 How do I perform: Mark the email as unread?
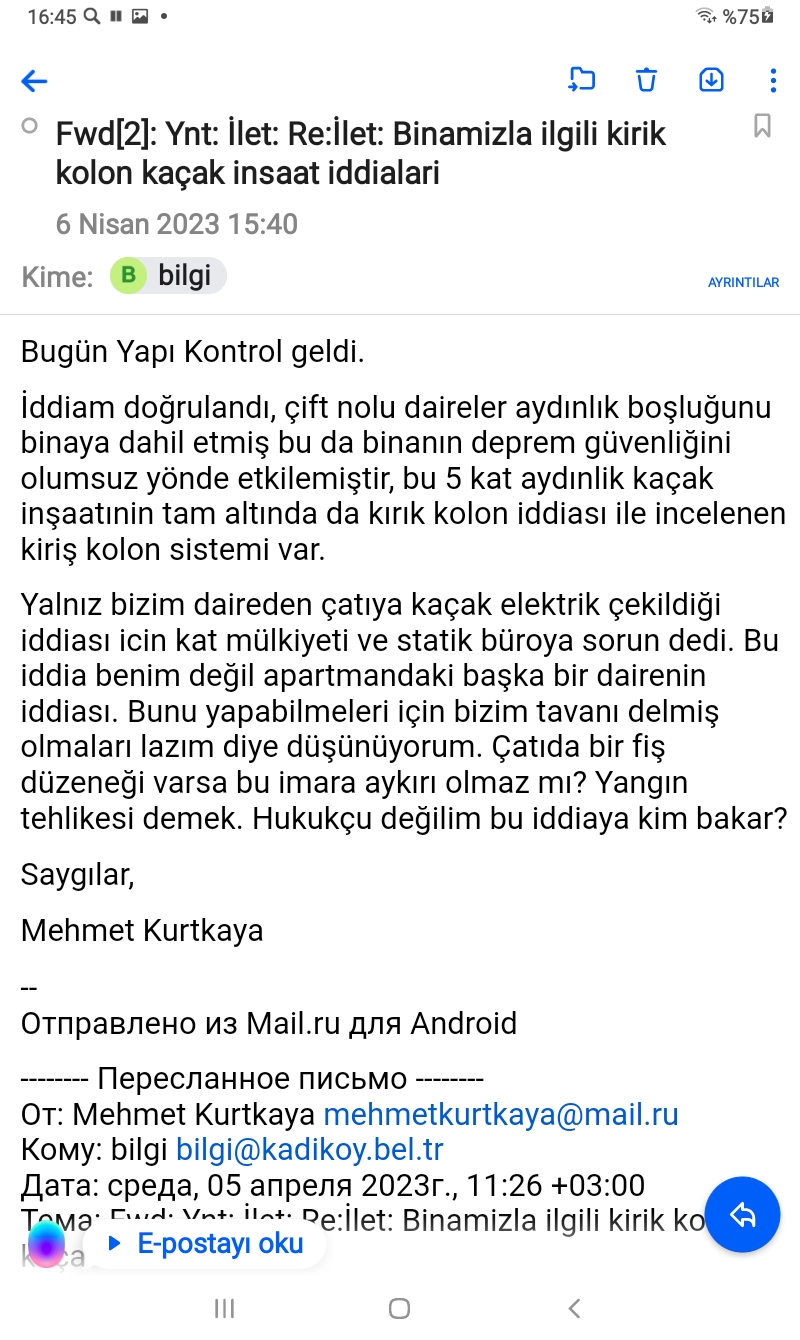click(x=30, y=126)
